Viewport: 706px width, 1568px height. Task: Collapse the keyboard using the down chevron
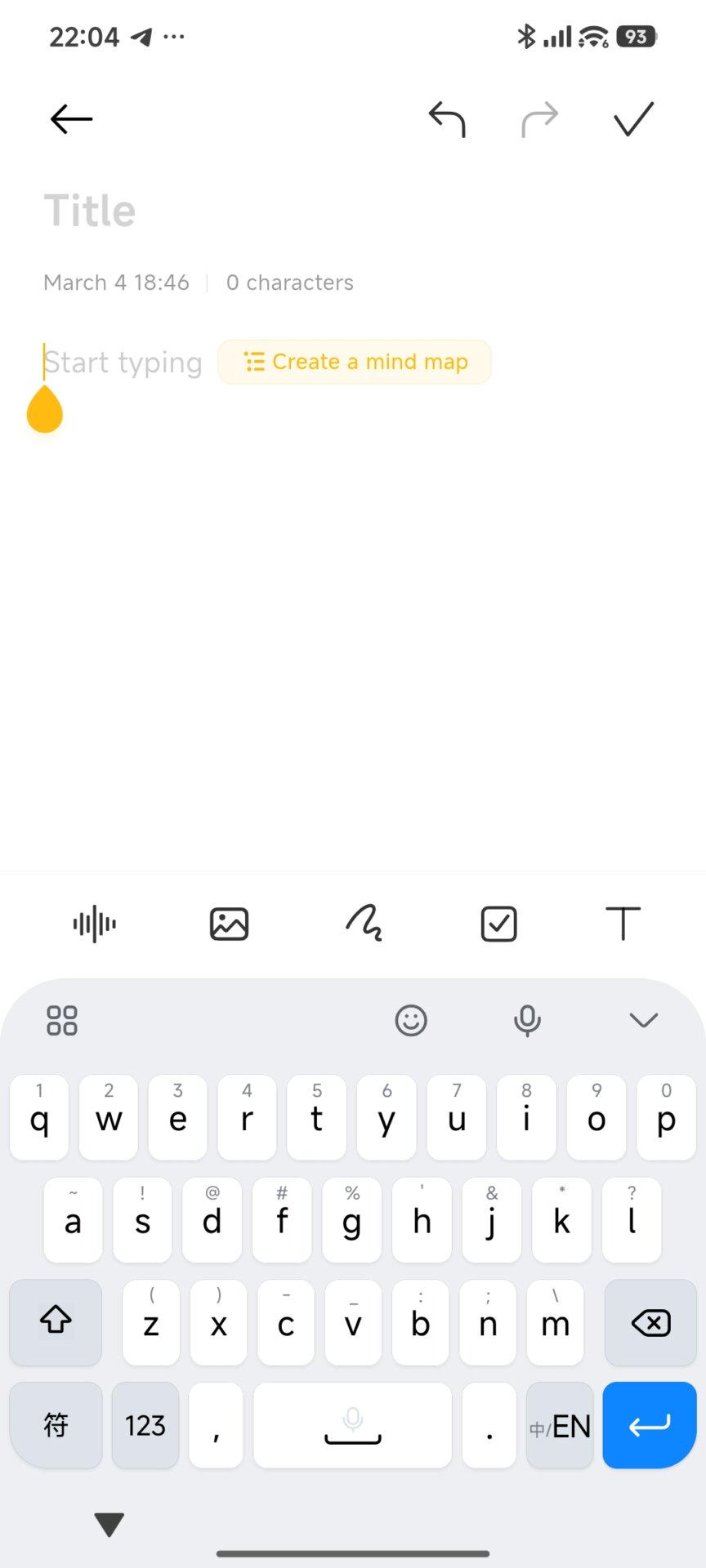click(x=644, y=1020)
